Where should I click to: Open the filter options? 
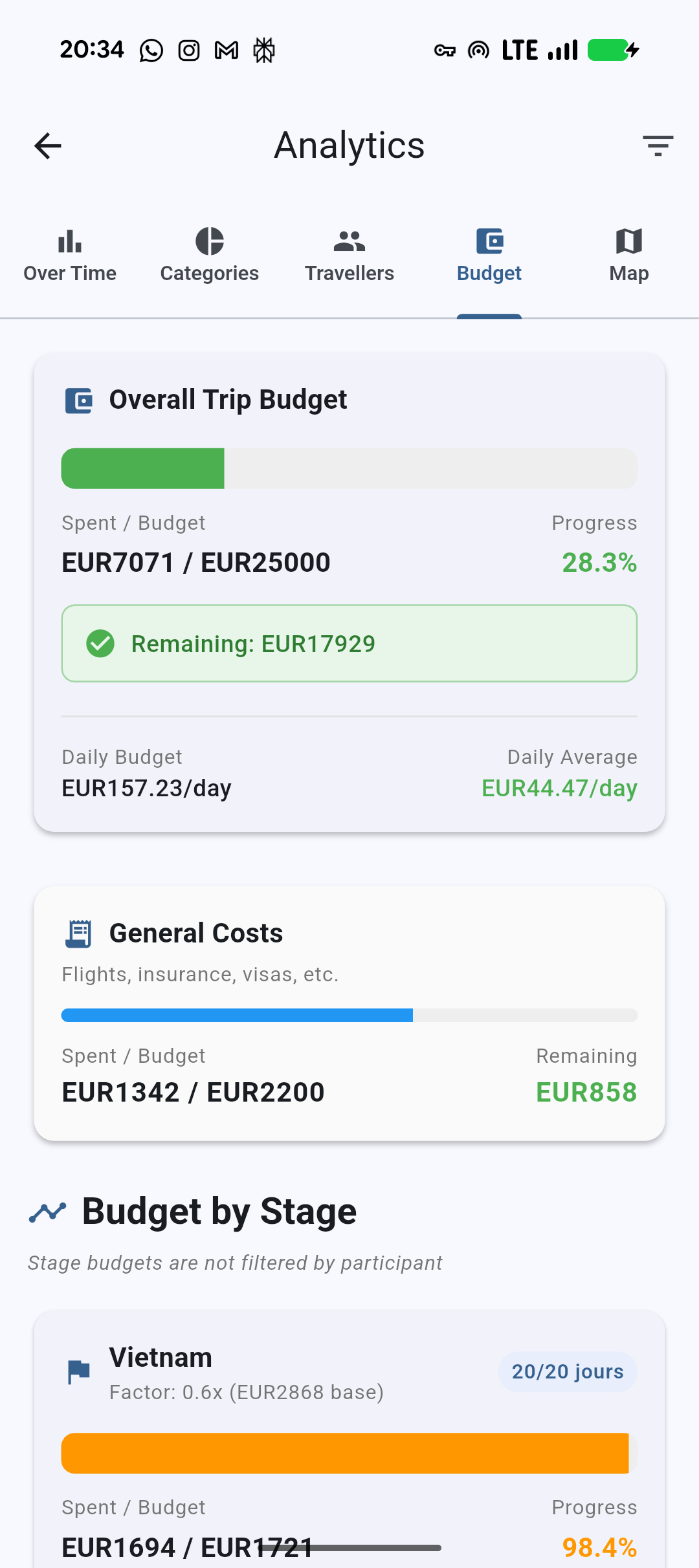[657, 146]
